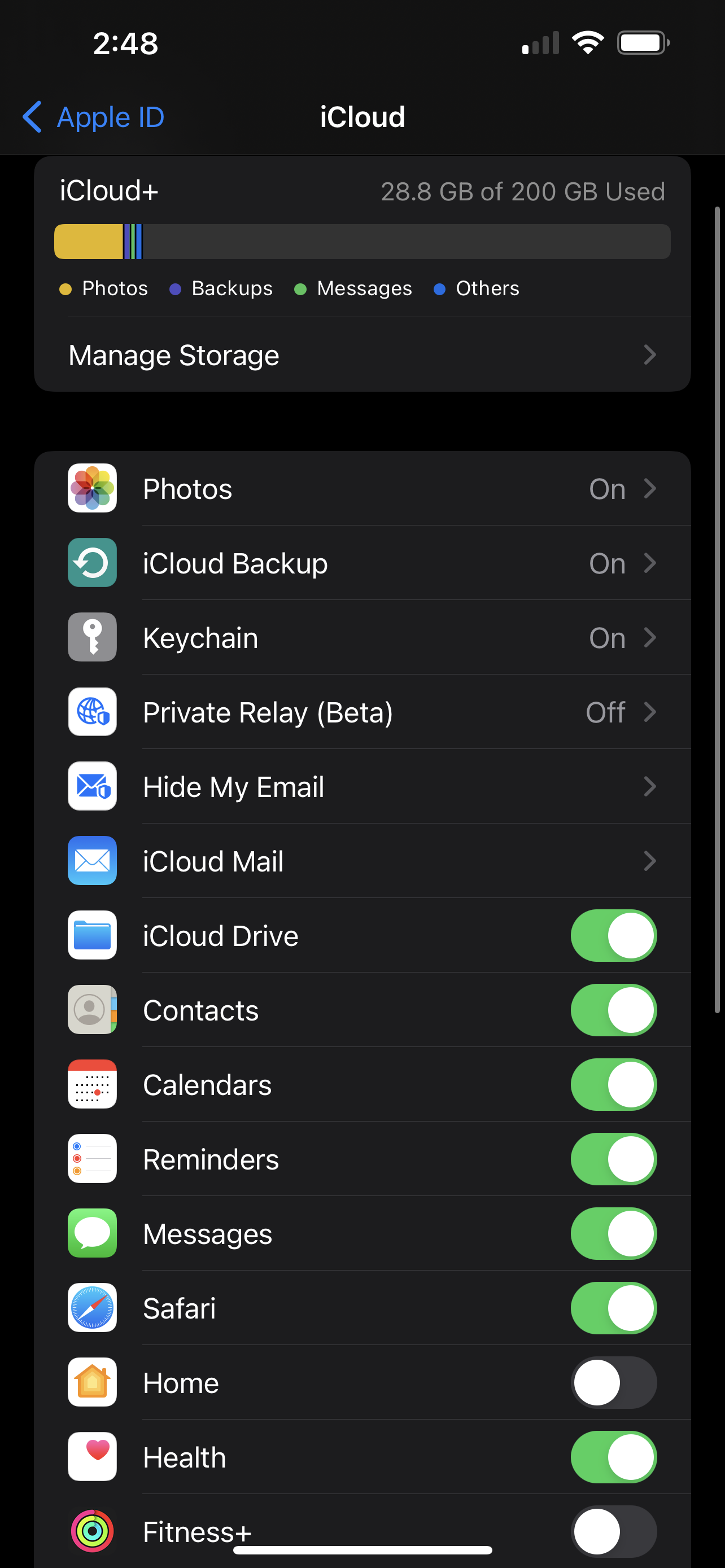
Task: Turn off Health syncing
Action: coord(613,1457)
